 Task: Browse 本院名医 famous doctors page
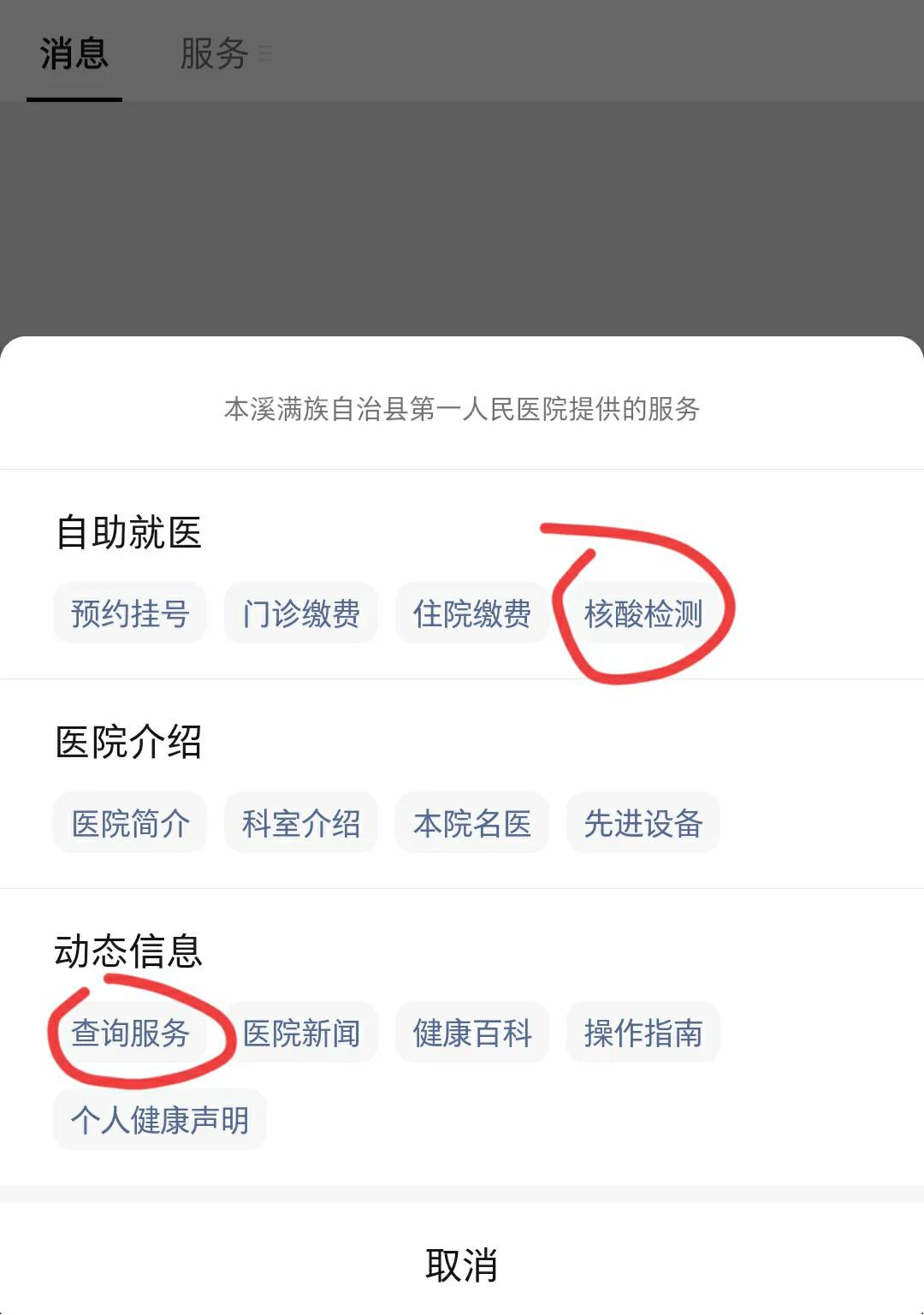(x=472, y=823)
